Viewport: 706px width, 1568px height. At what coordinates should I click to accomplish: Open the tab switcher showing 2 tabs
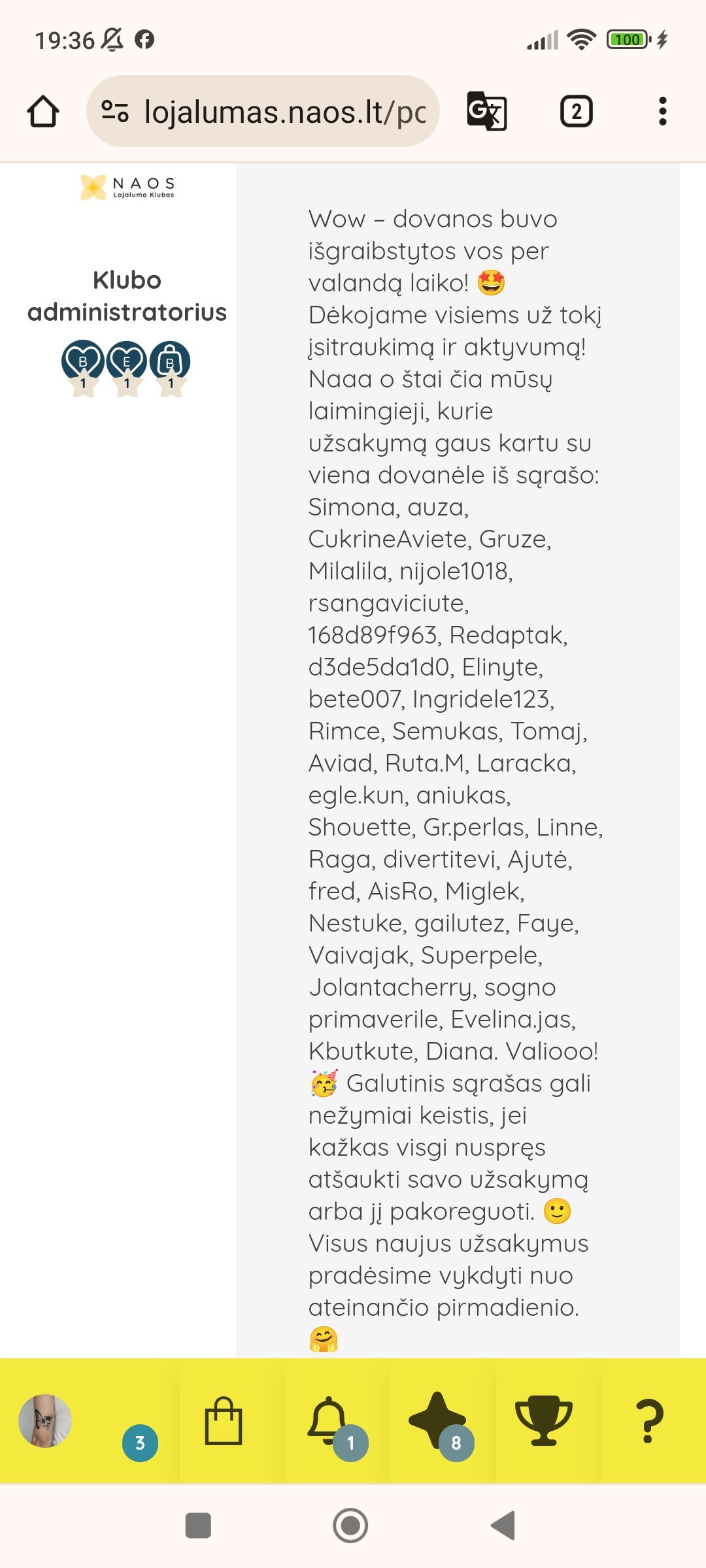coord(576,111)
